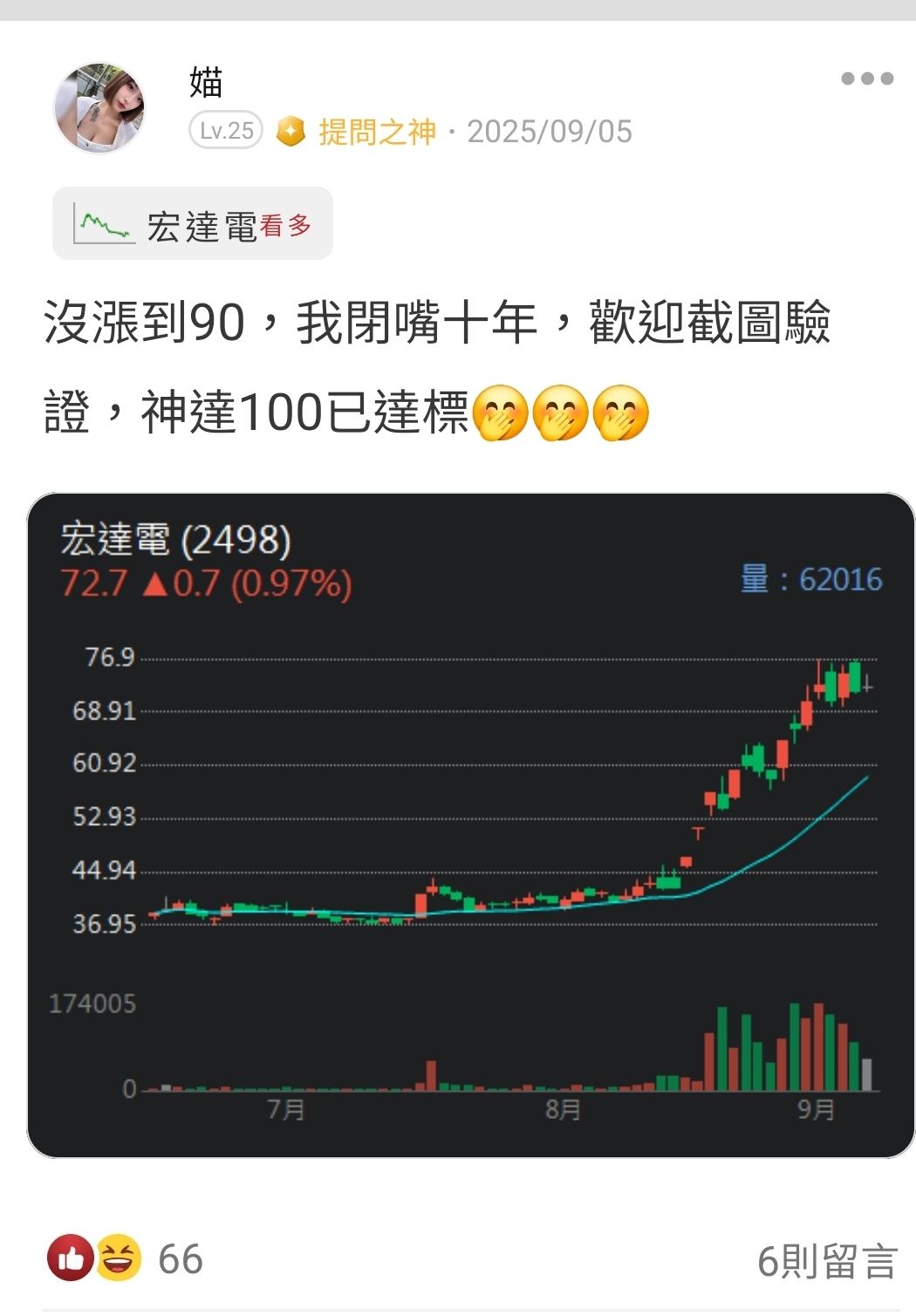This screenshot has height=1316, width=916.
Task: Enlarge the 宏達電 (2498) chart image
Action: (471, 824)
